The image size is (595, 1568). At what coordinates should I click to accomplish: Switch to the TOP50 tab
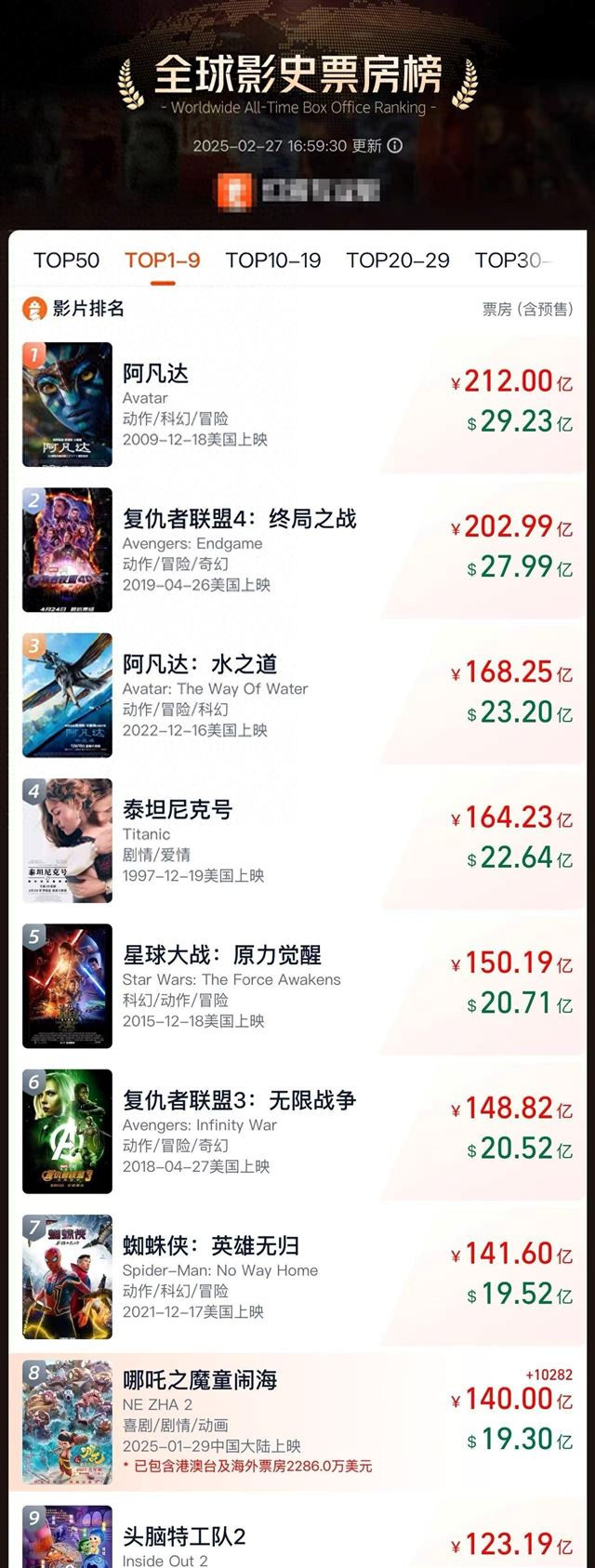(x=66, y=260)
